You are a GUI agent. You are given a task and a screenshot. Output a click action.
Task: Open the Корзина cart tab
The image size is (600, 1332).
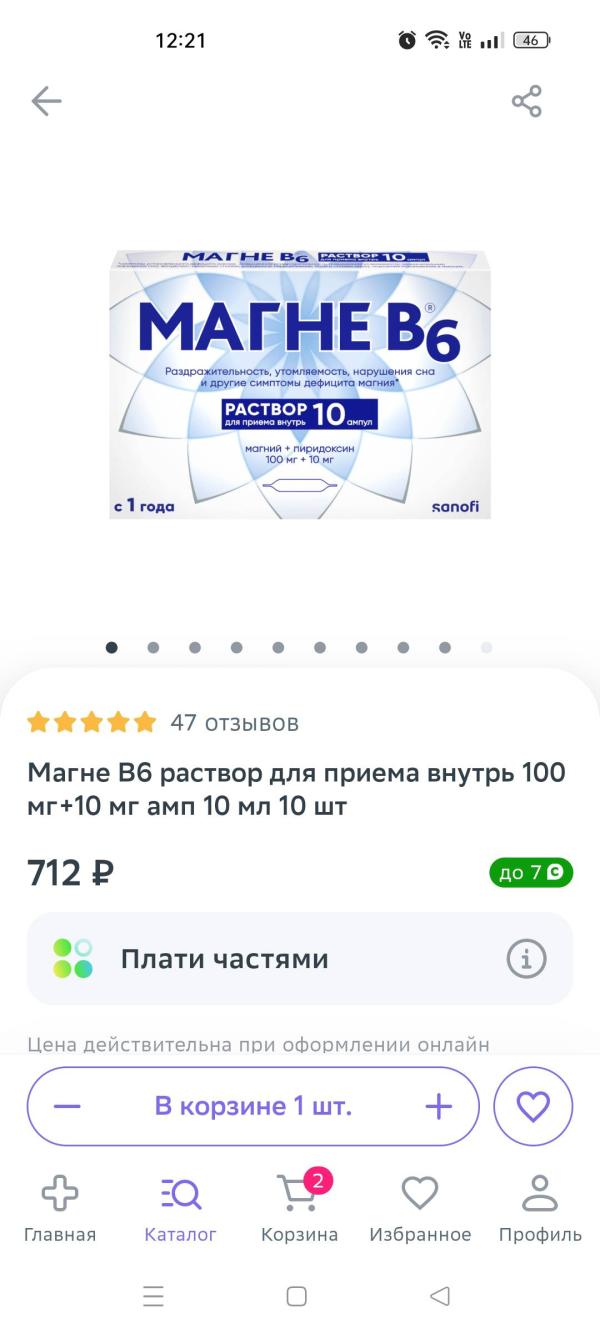click(x=299, y=1207)
